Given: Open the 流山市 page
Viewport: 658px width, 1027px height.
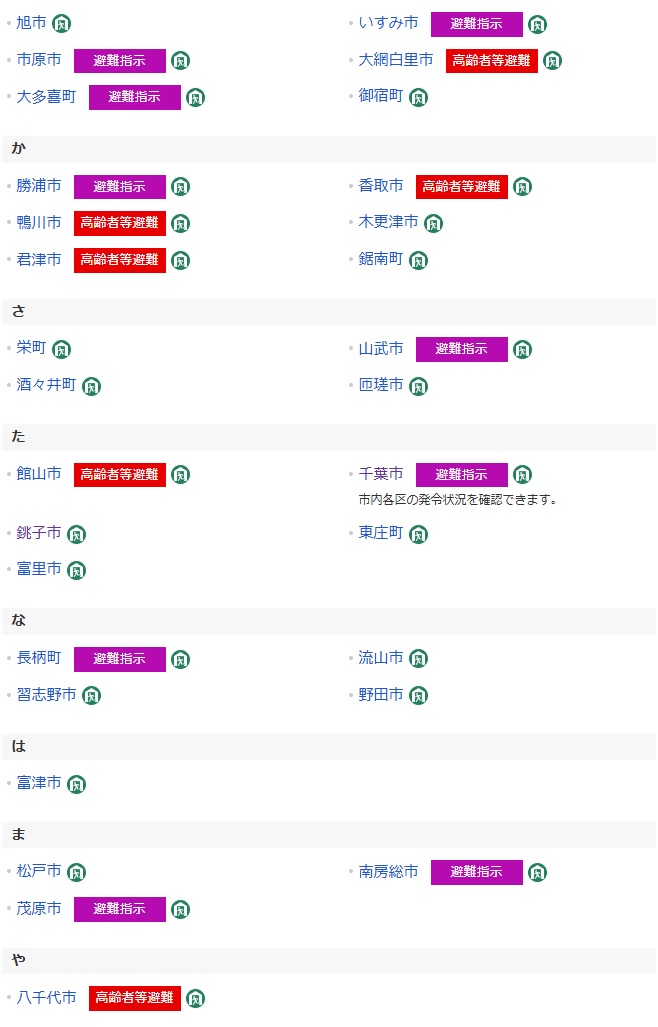Looking at the screenshot, I should [380, 658].
